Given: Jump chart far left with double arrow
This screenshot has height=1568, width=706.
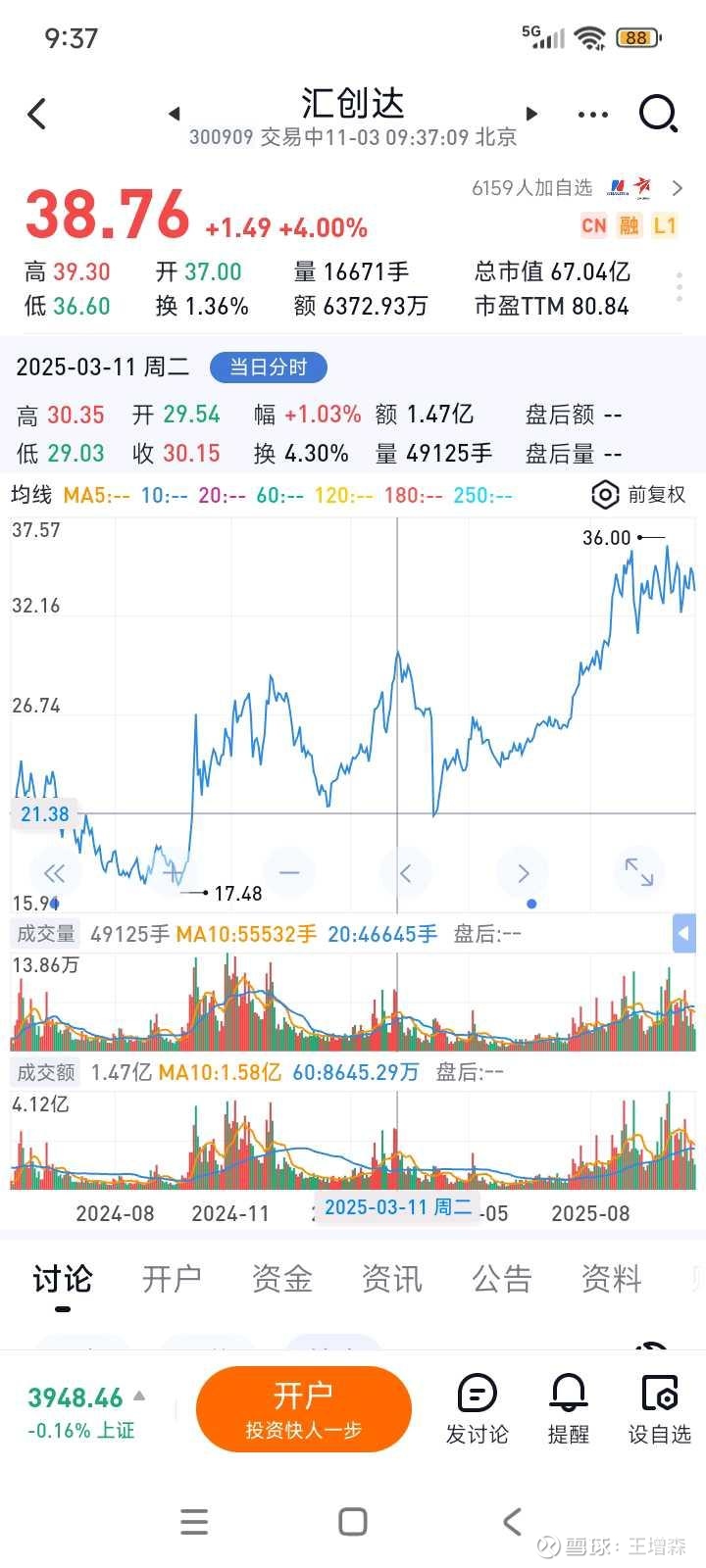Looking at the screenshot, I should pos(55,871).
